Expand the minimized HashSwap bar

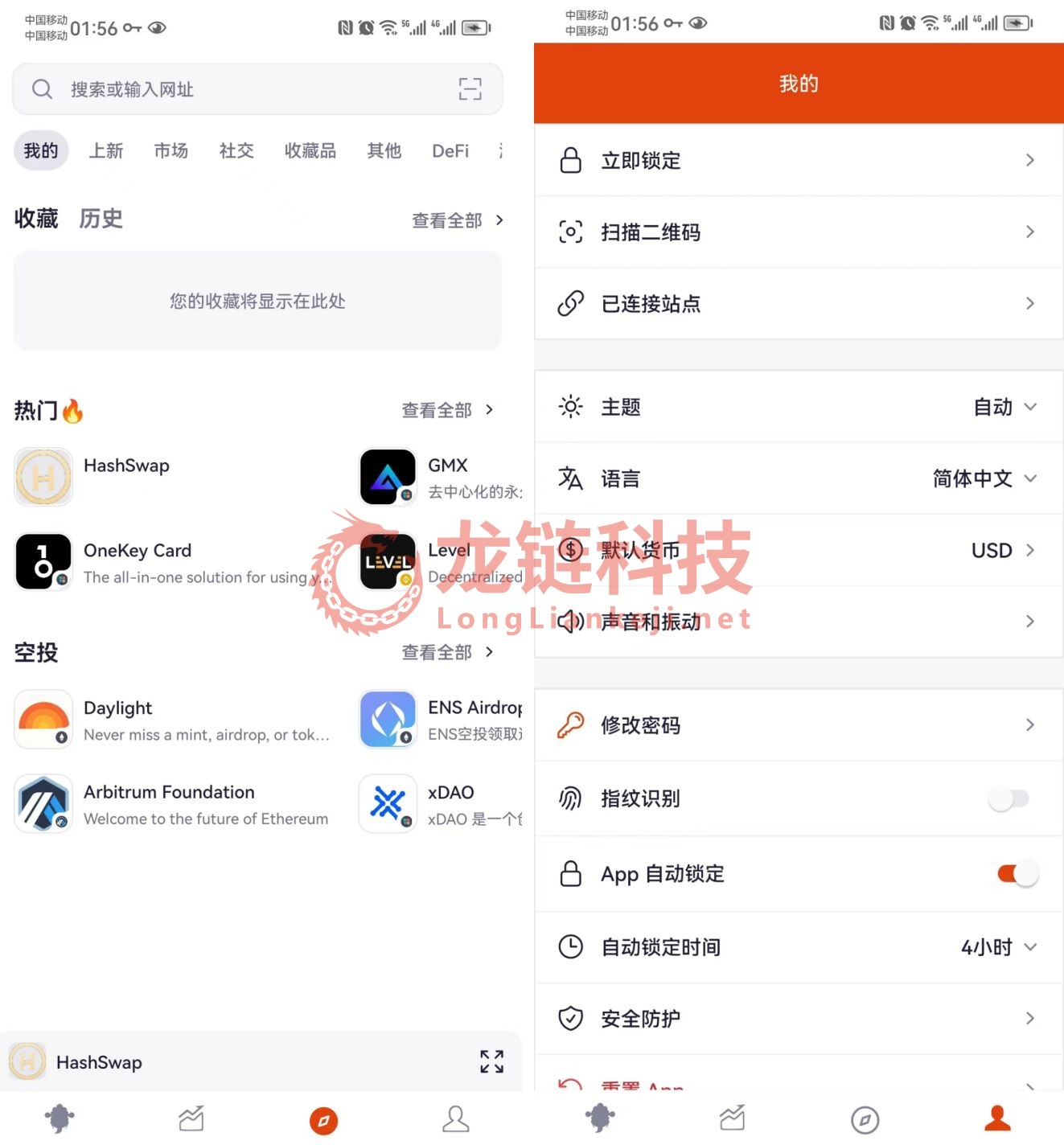tap(491, 1062)
